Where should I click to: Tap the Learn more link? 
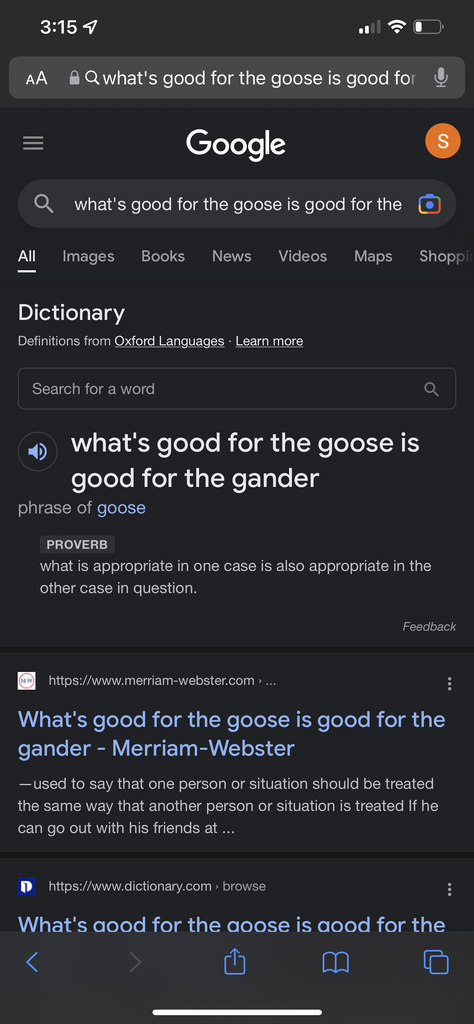point(269,341)
